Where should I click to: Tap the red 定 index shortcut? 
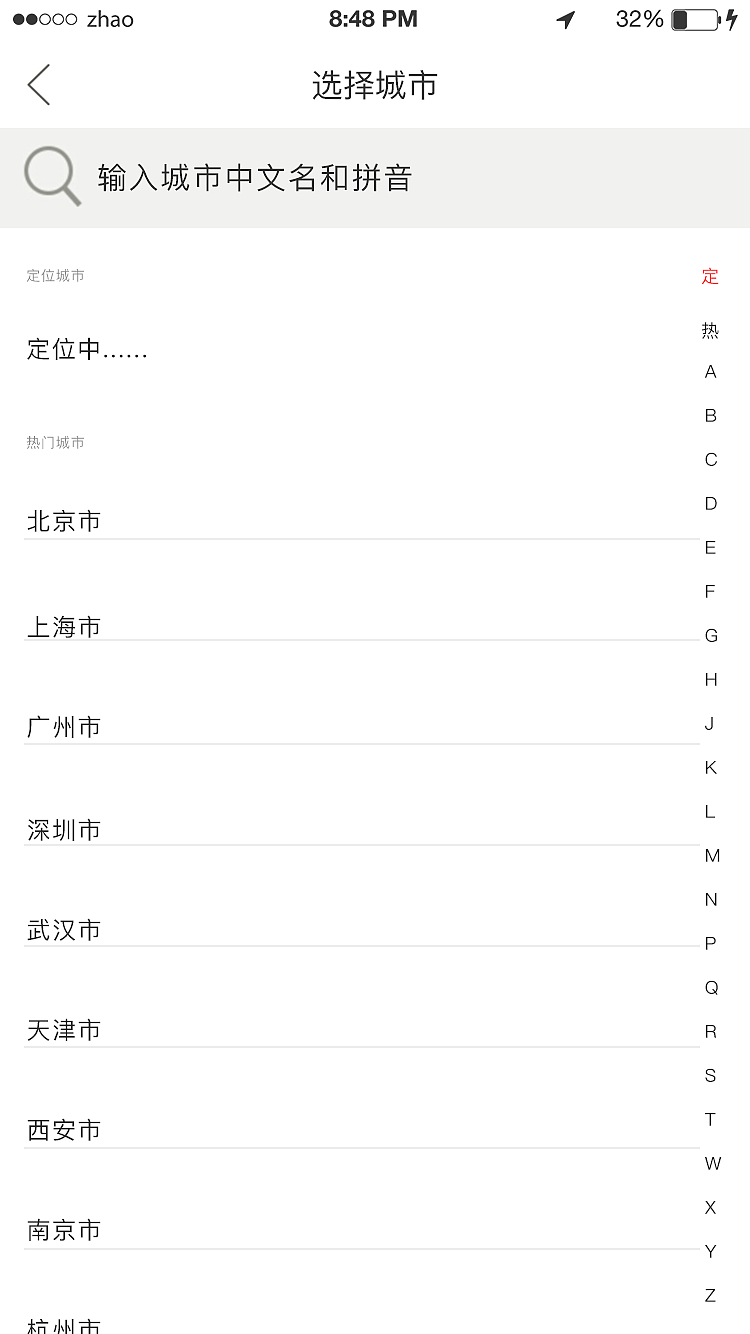click(710, 277)
